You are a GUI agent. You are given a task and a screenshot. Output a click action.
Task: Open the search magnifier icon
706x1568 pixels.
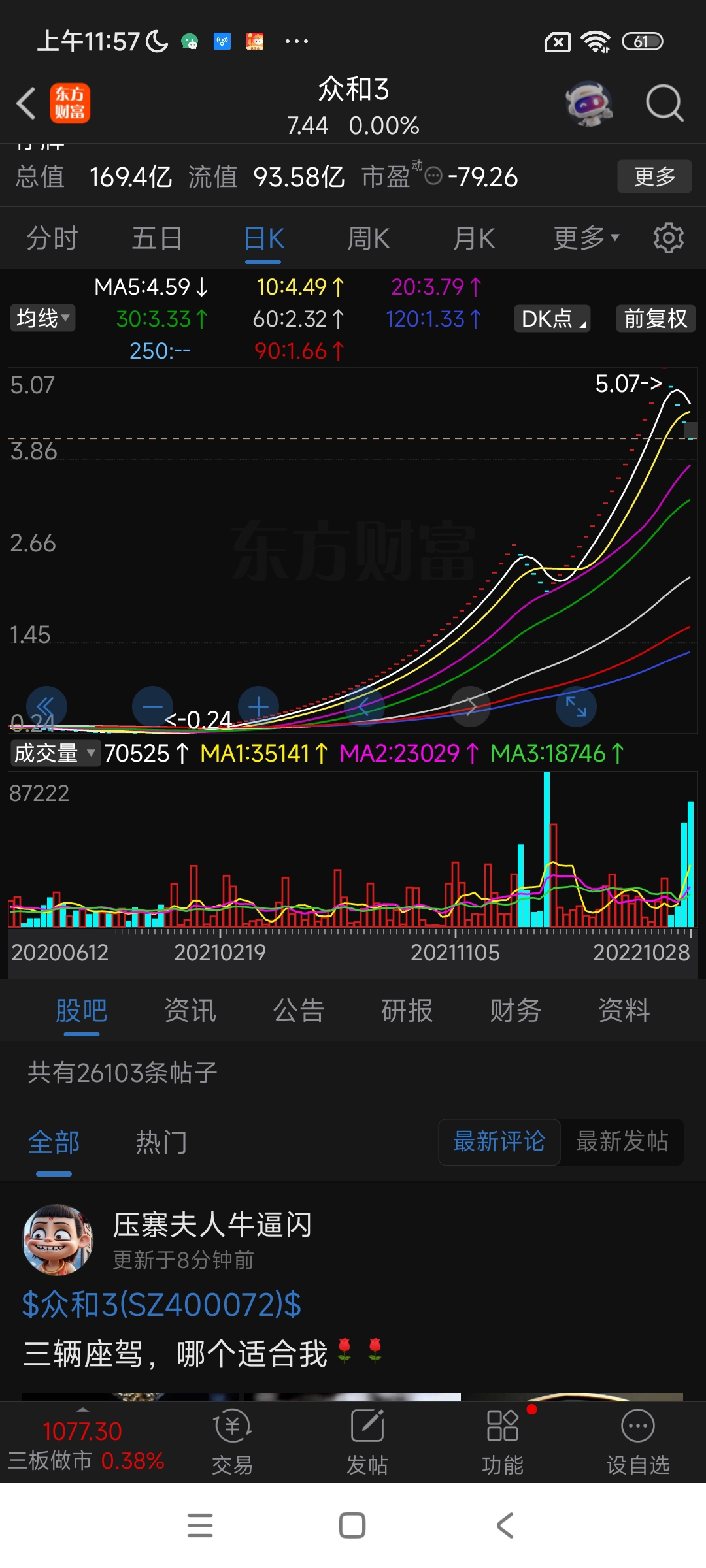(x=664, y=103)
